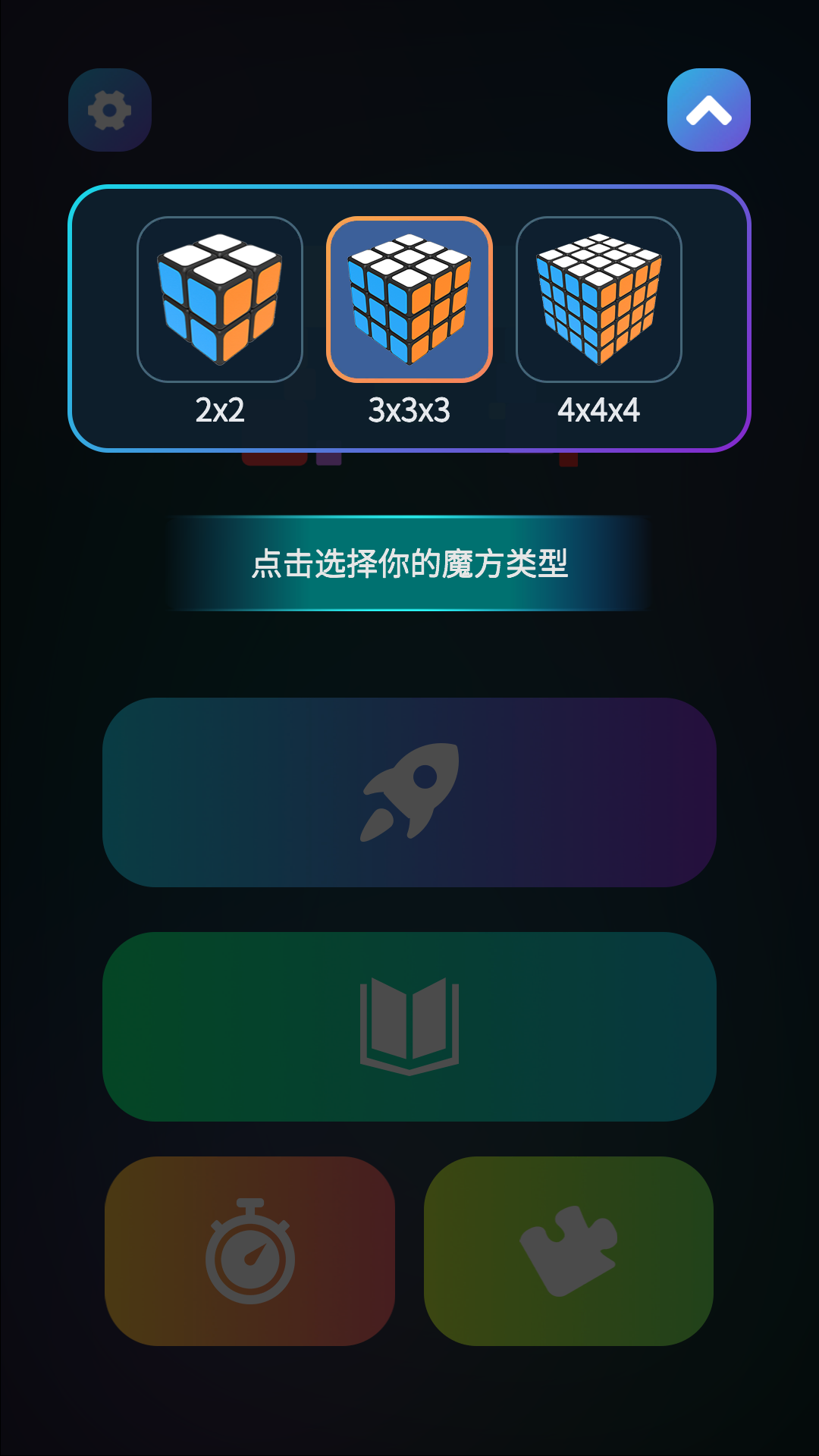
Task: Tap the orange timer mode button
Action: coord(250,1251)
